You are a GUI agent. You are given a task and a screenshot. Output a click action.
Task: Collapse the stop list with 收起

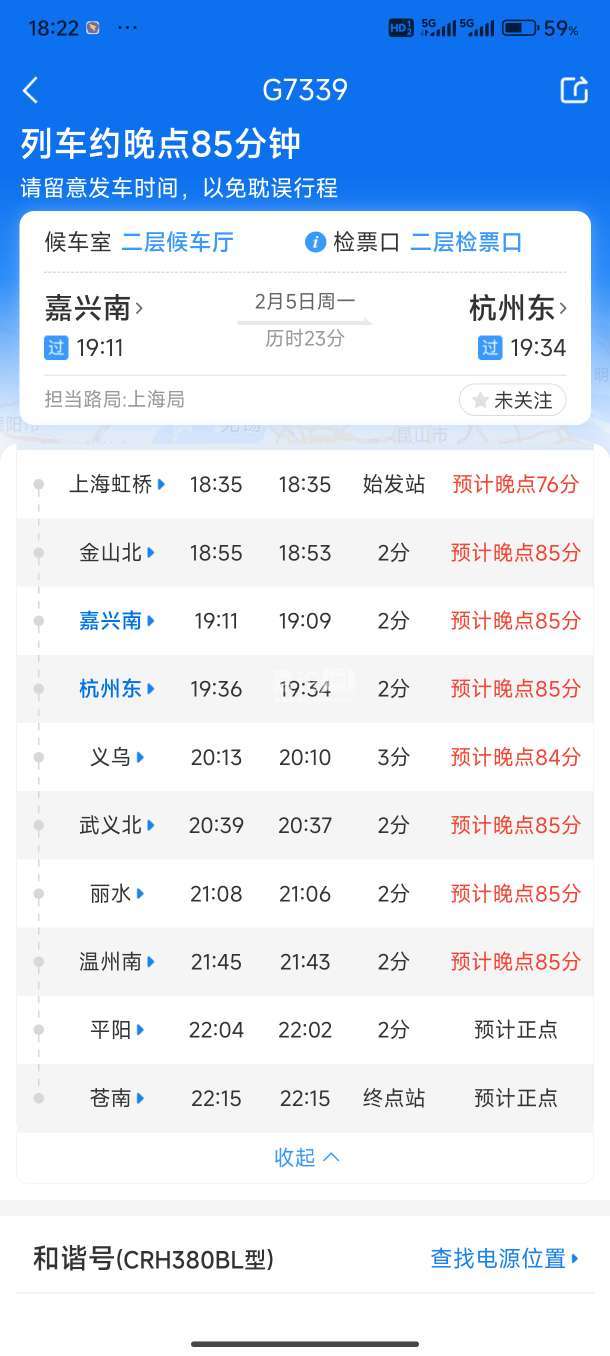pyautogui.click(x=306, y=1157)
